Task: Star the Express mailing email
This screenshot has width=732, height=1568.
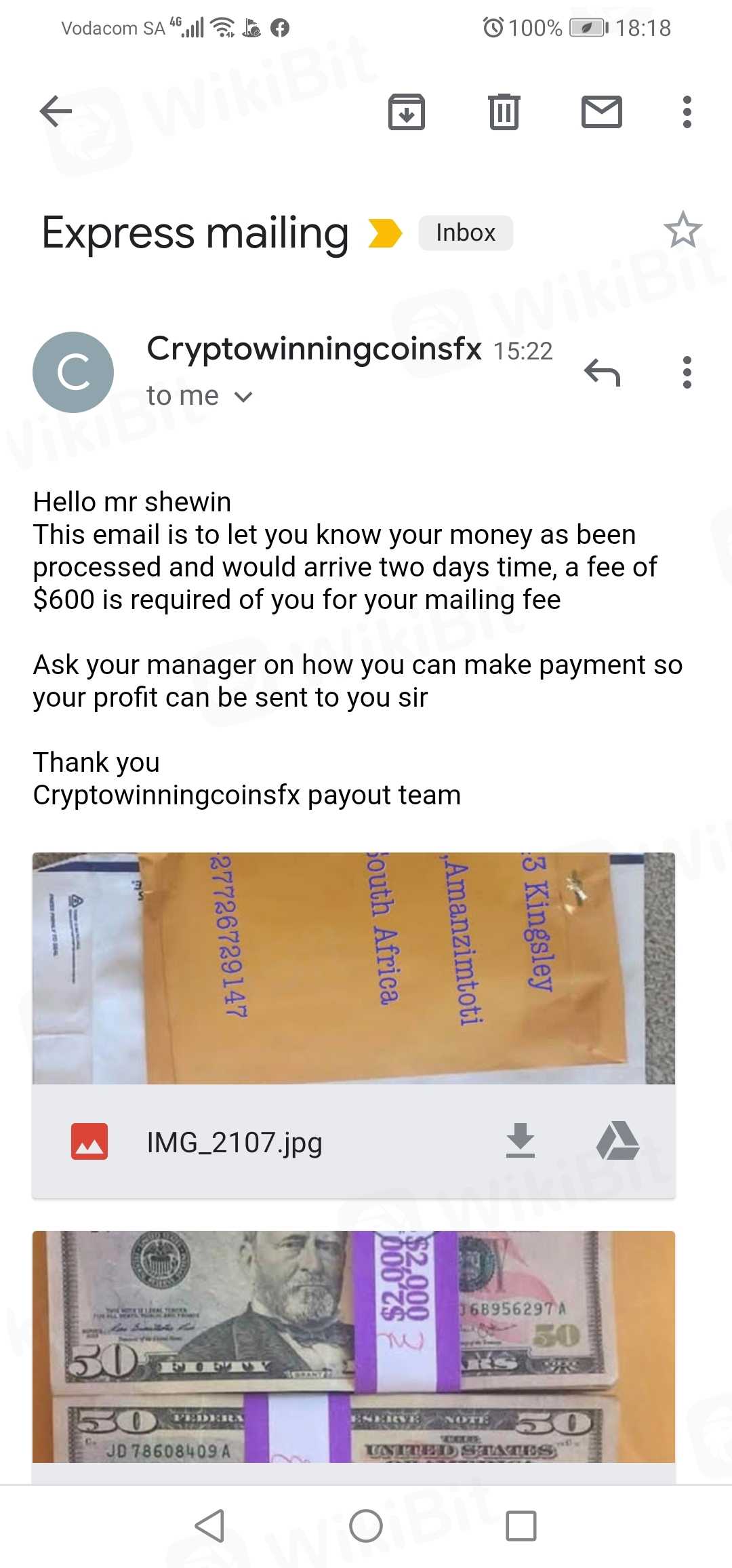Action: pos(682,231)
